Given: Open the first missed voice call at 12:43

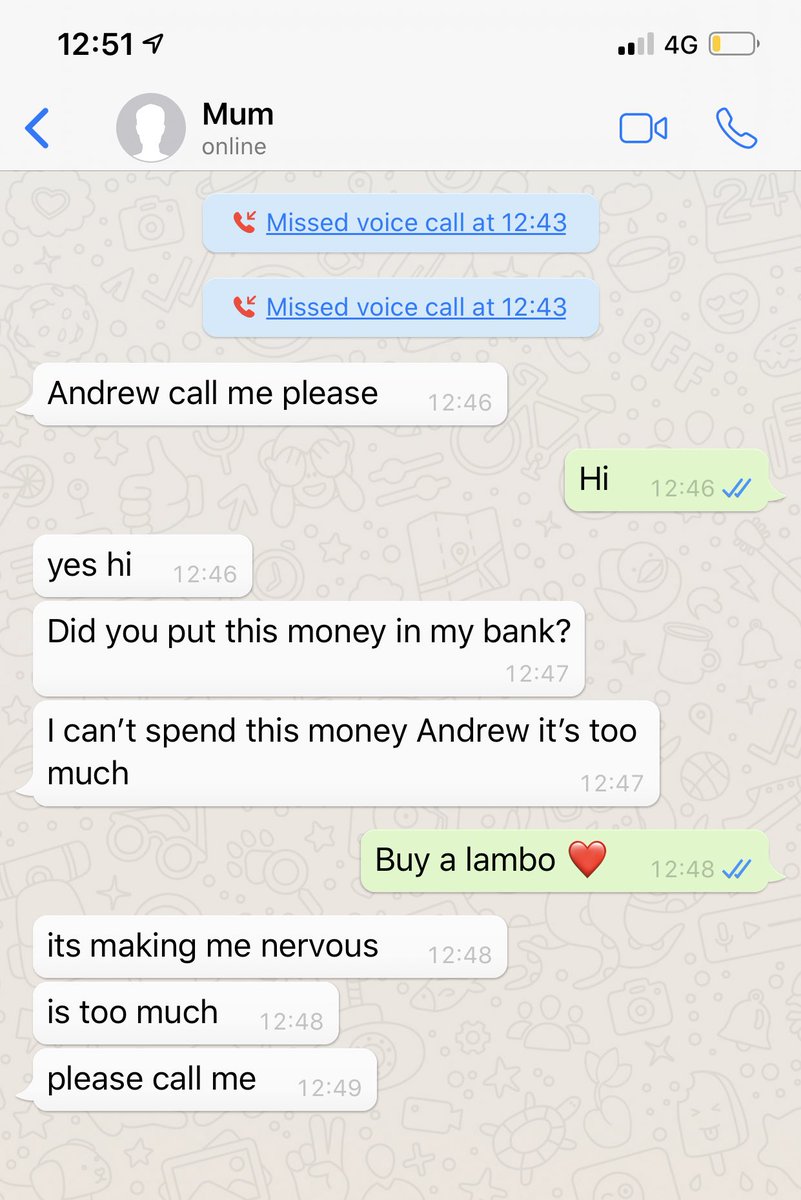Looking at the screenshot, I should pyautogui.click(x=420, y=222).
